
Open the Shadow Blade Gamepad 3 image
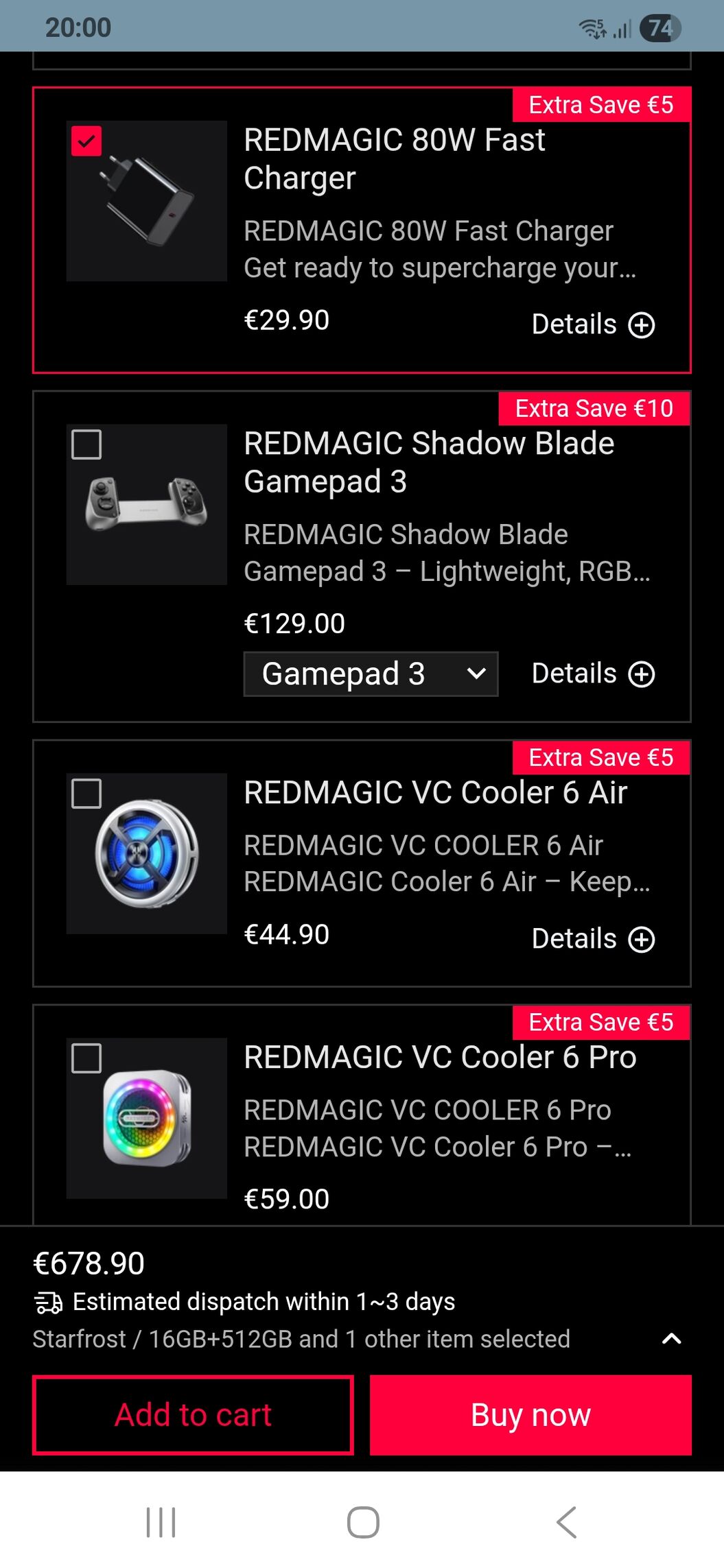click(147, 505)
